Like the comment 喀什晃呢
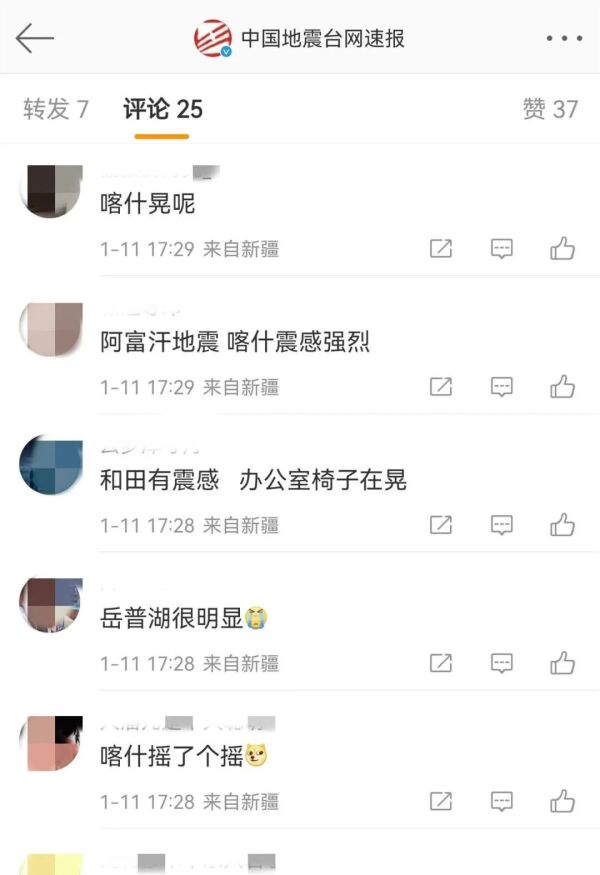Screen dimensions: 600x875 [563, 249]
